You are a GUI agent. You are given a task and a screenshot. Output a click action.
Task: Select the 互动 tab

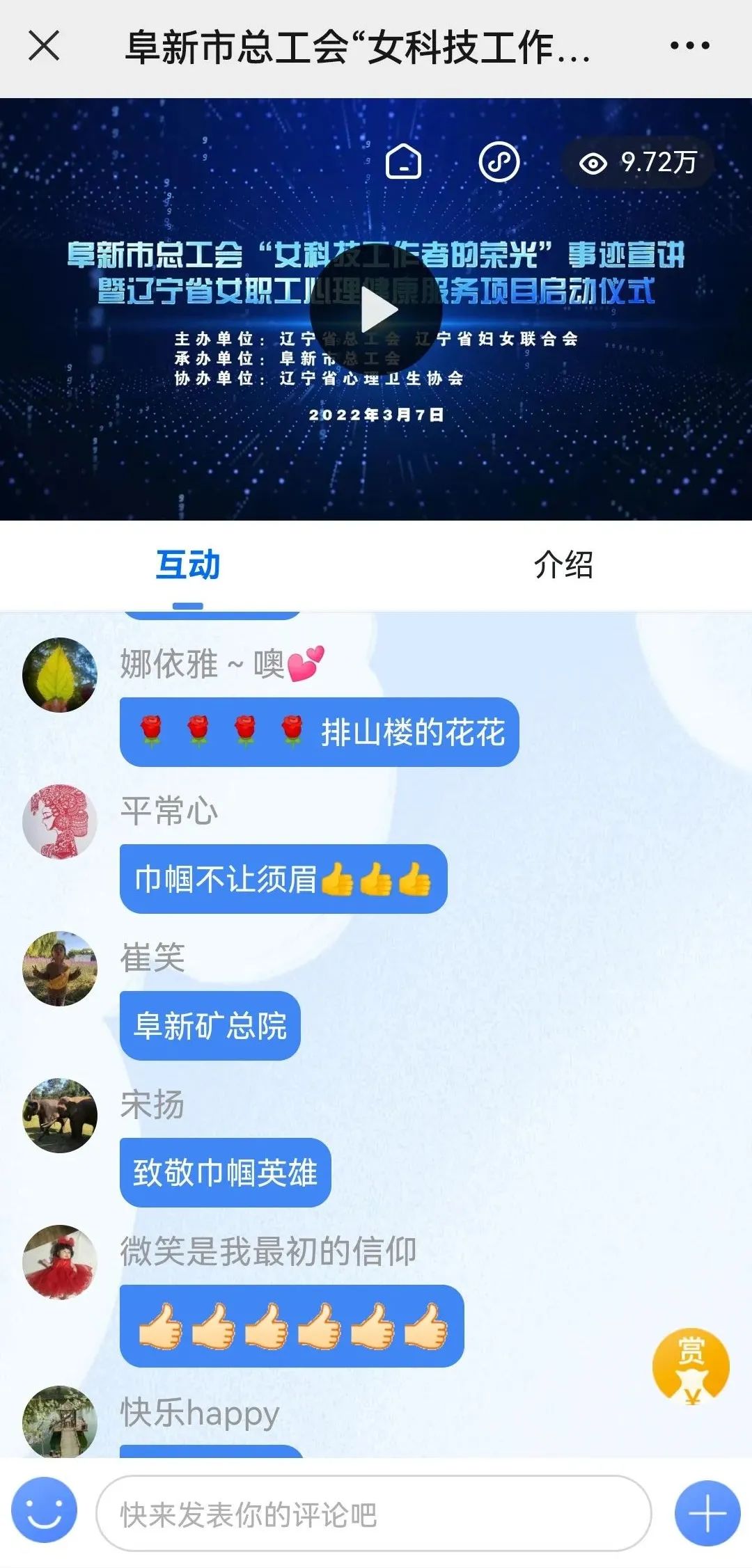click(187, 564)
